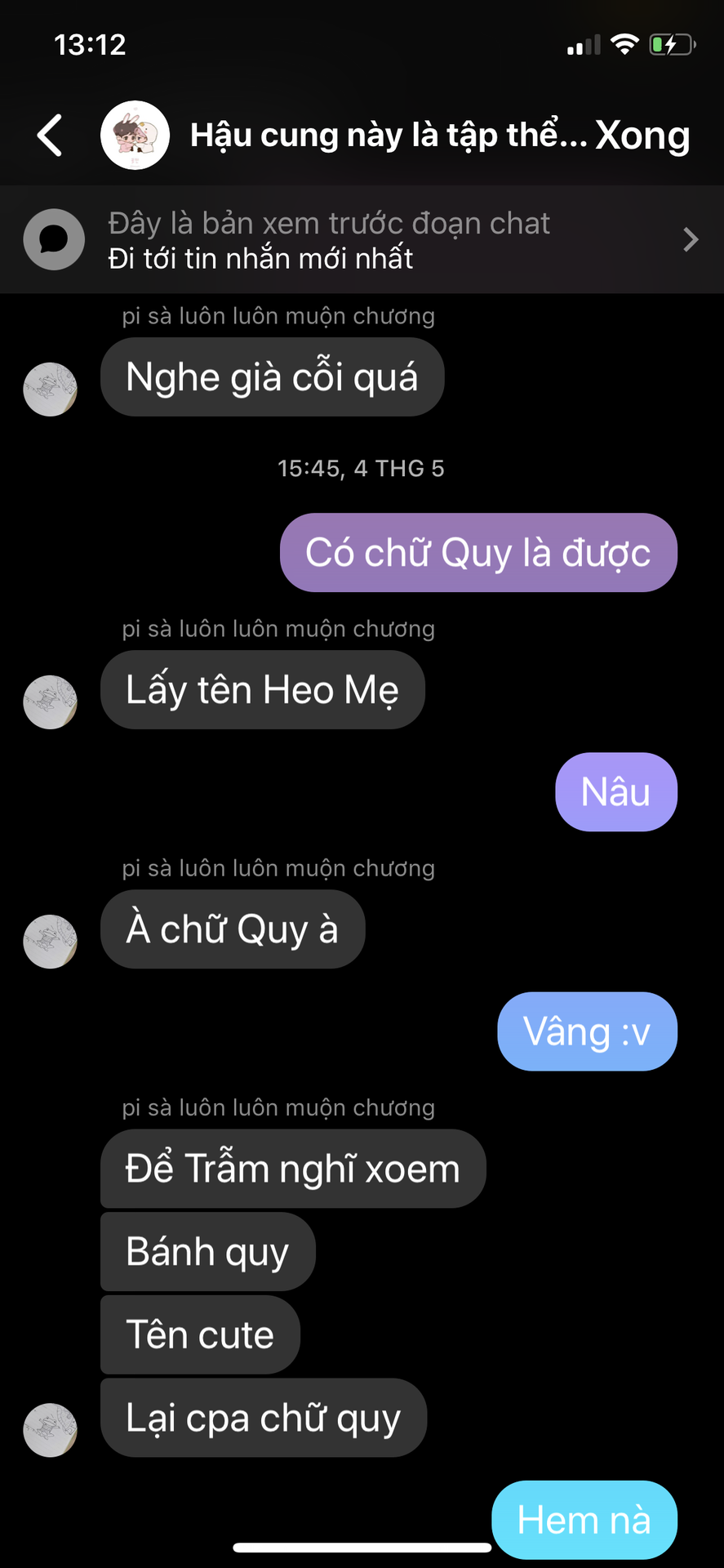The height and width of the screenshot is (1568, 724).
Task: Open the group chat profile picture
Action: pyautogui.click(x=135, y=136)
